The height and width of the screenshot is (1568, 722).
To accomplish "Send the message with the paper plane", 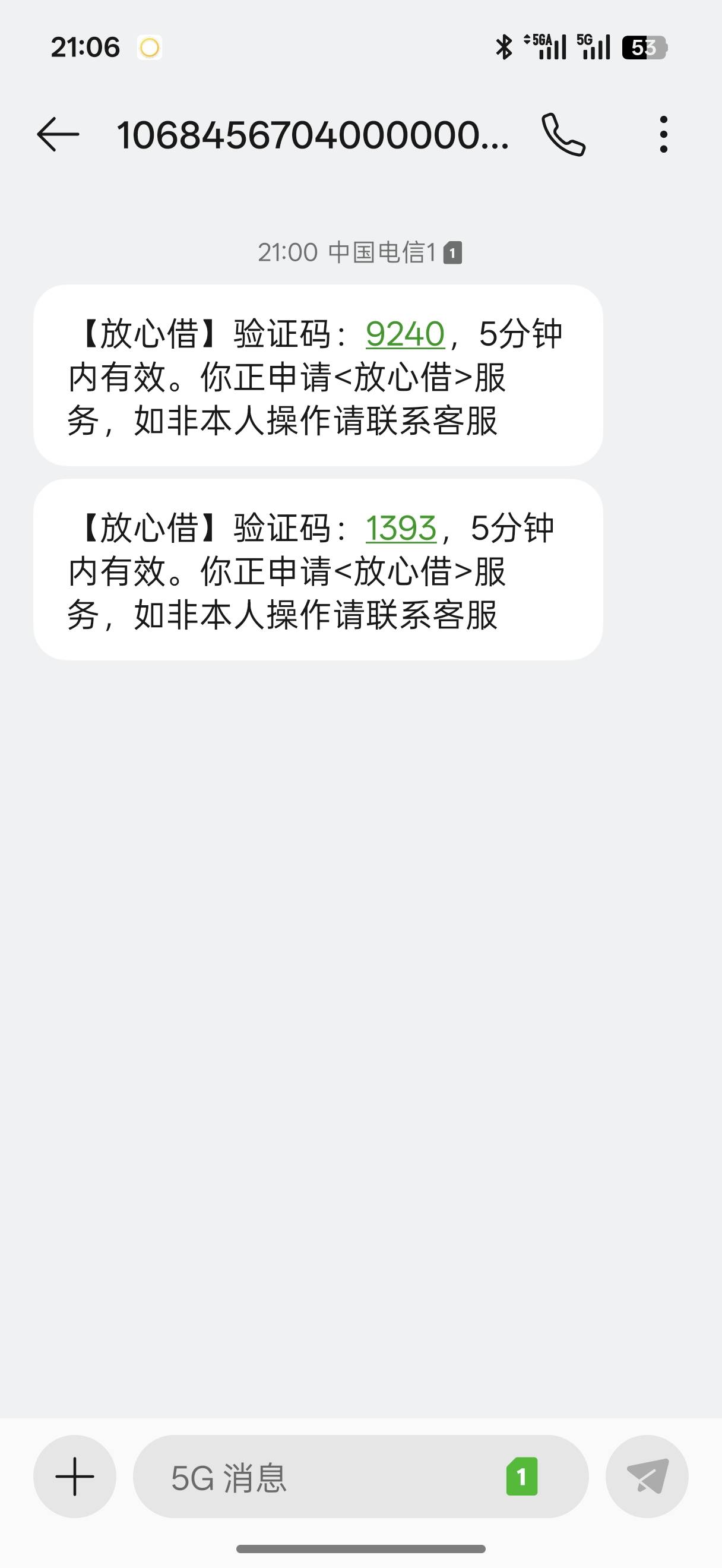I will coord(647,1477).
